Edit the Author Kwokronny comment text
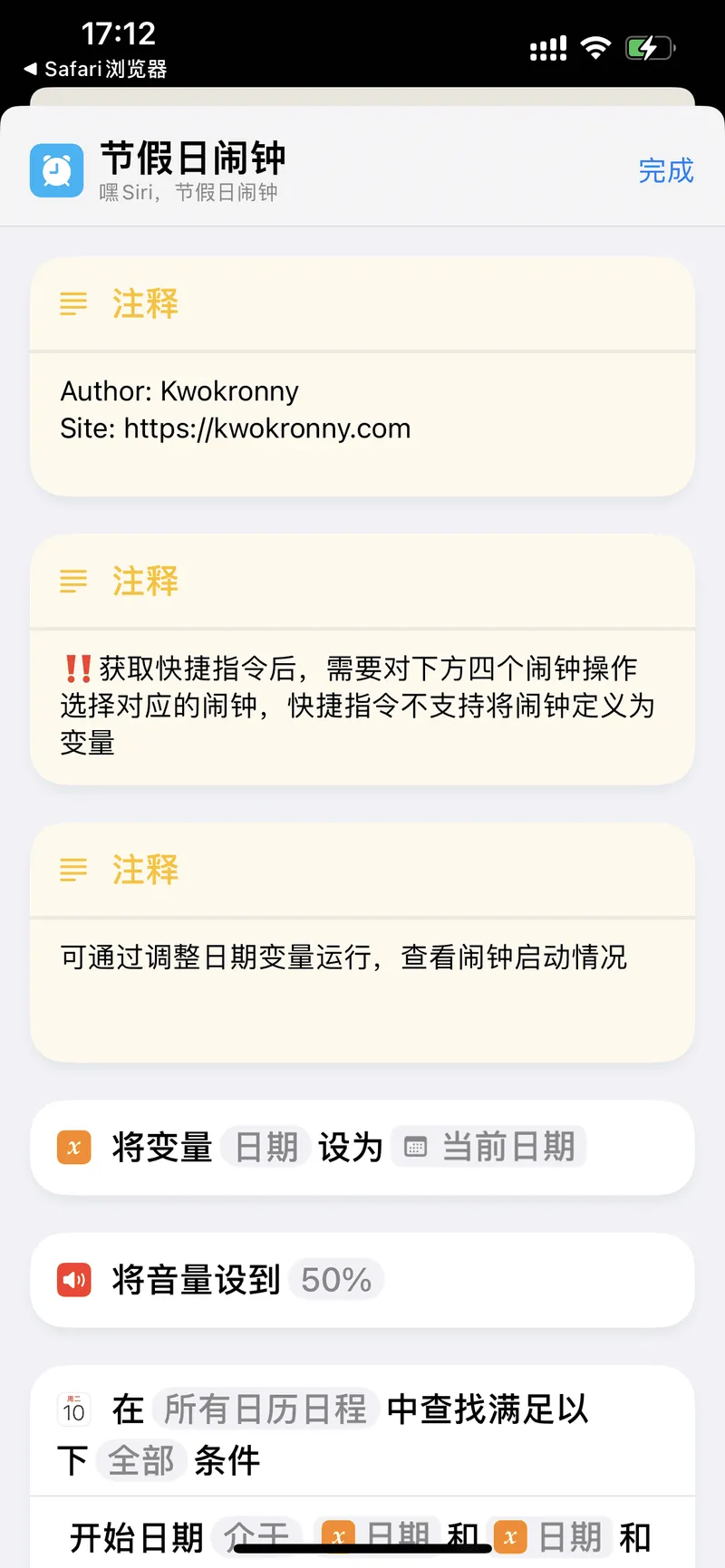725x1568 pixels. coord(236,409)
